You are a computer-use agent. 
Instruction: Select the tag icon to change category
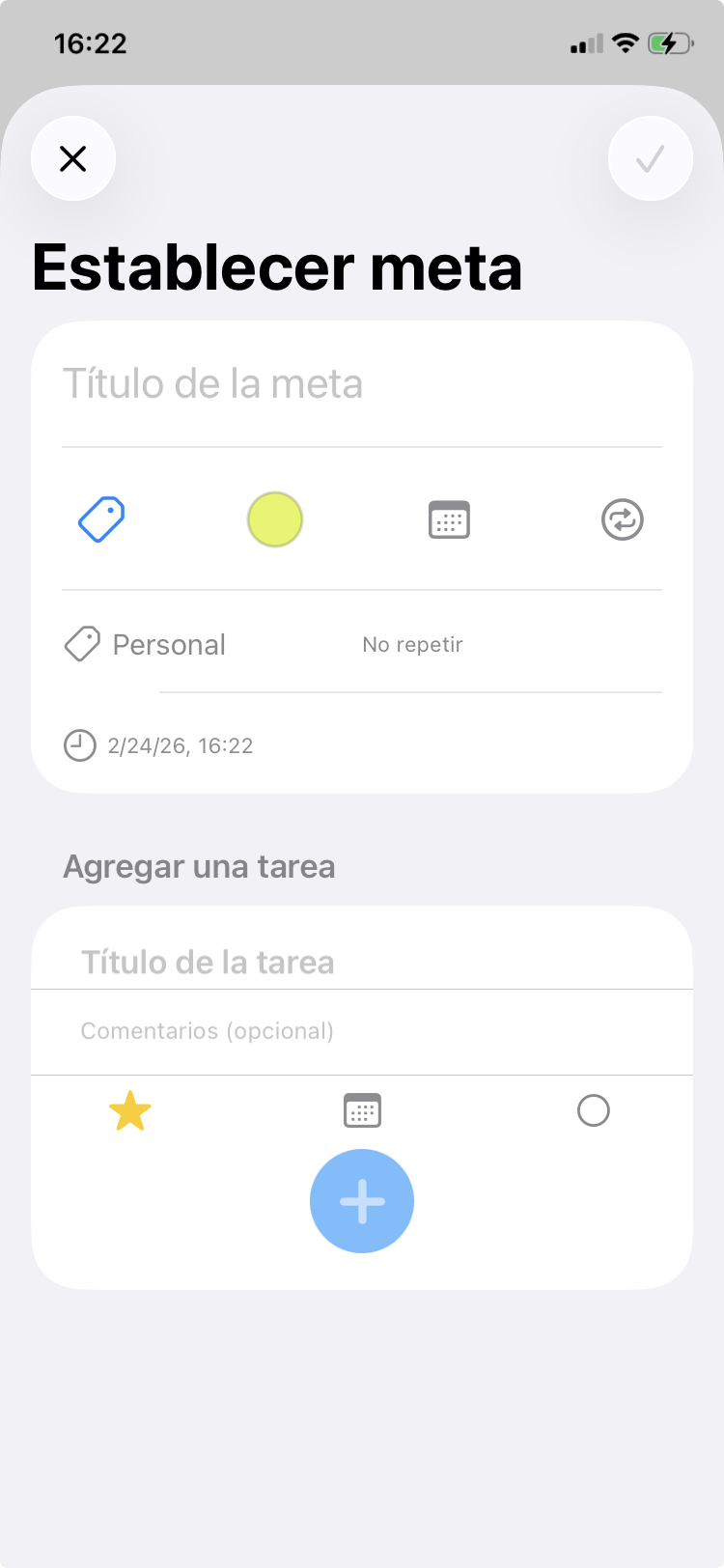click(101, 519)
